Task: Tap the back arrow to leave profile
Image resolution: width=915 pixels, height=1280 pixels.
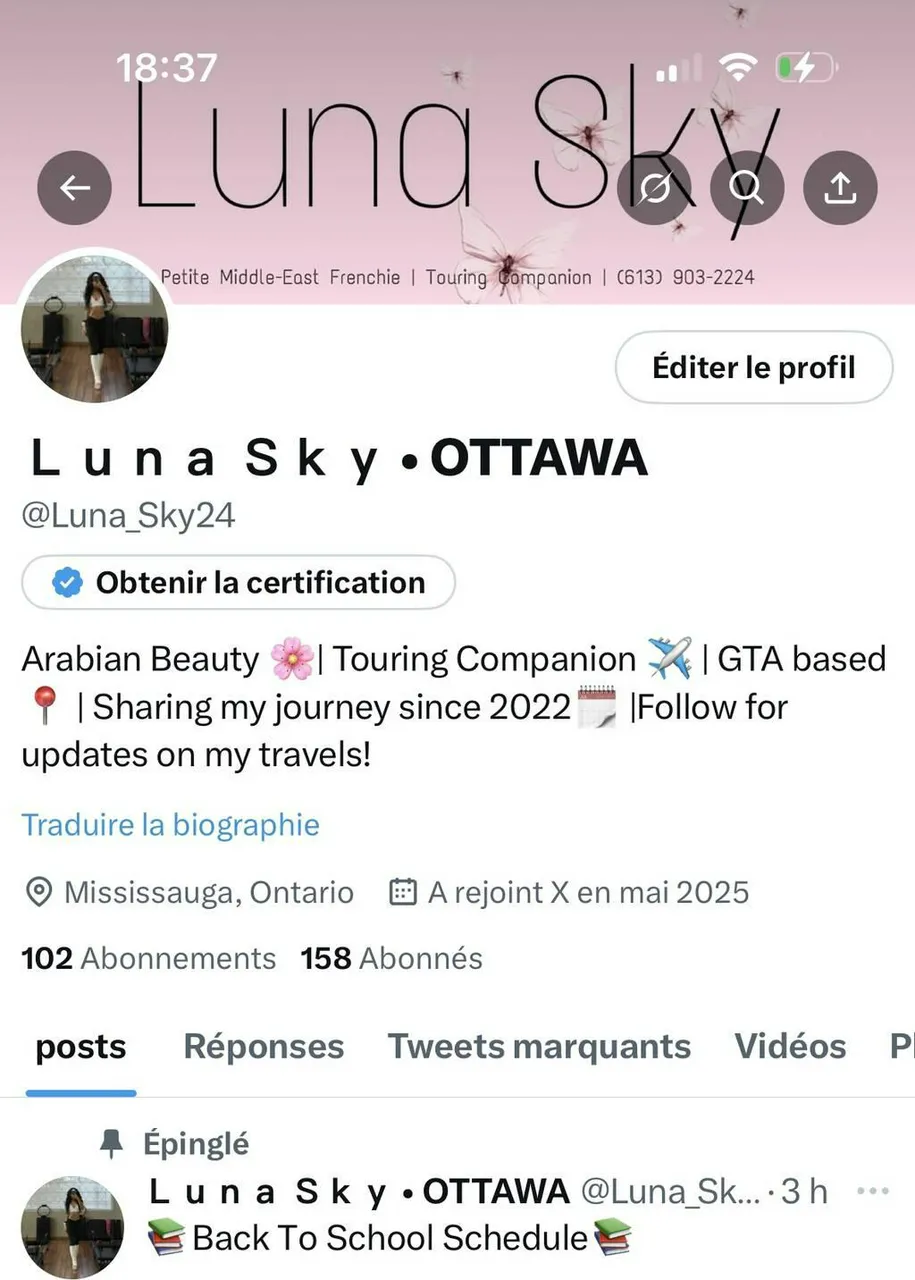Action: coord(74,187)
